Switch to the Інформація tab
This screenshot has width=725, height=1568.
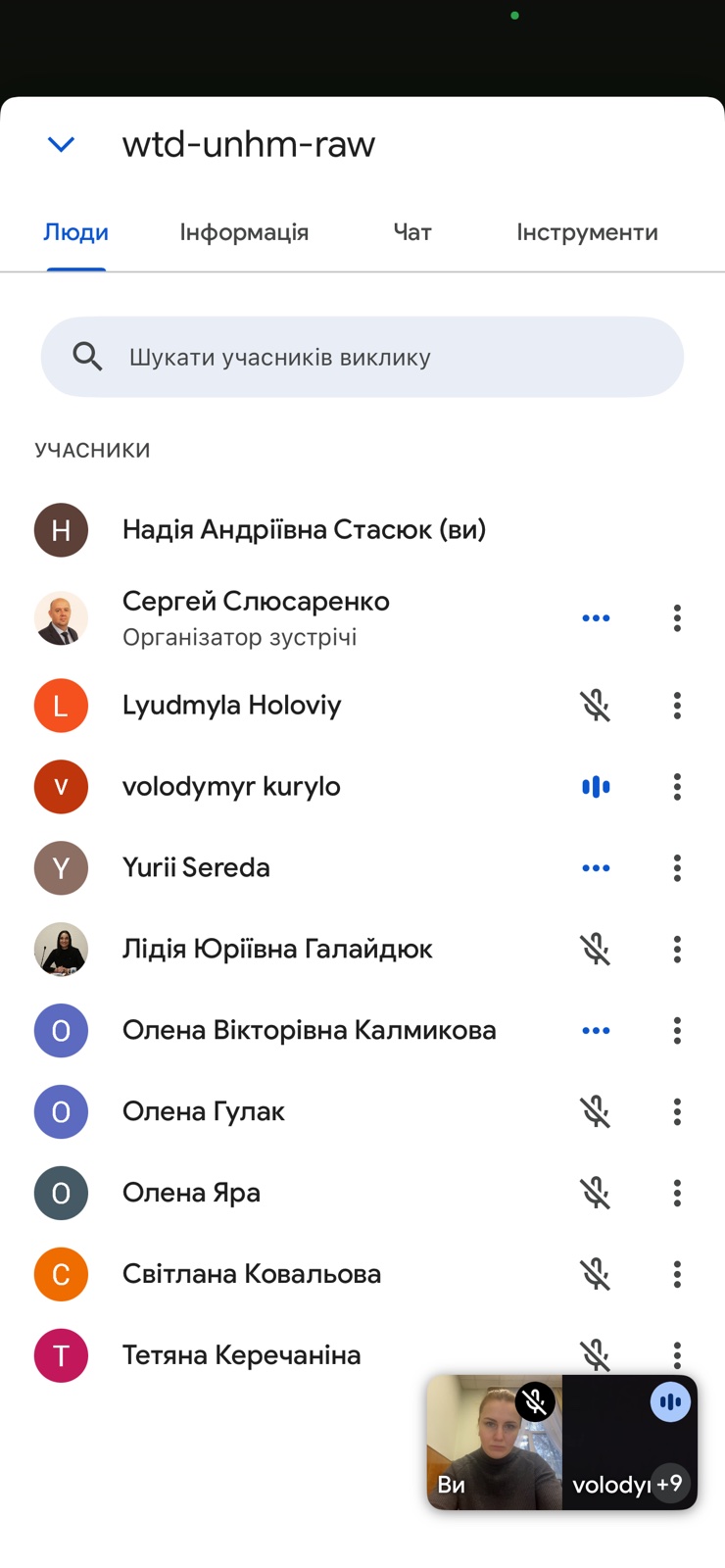pos(244,232)
